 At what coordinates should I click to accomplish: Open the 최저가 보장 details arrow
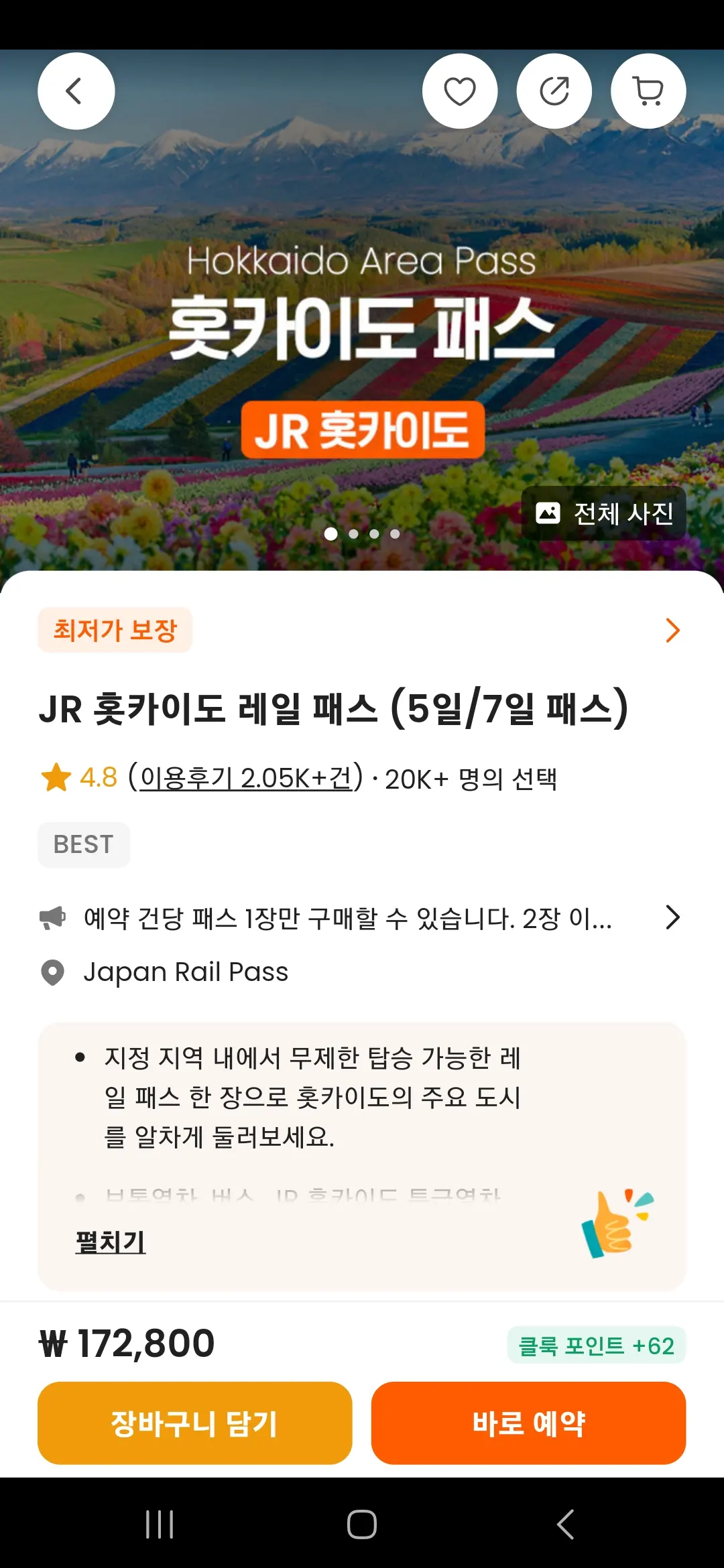click(x=672, y=630)
